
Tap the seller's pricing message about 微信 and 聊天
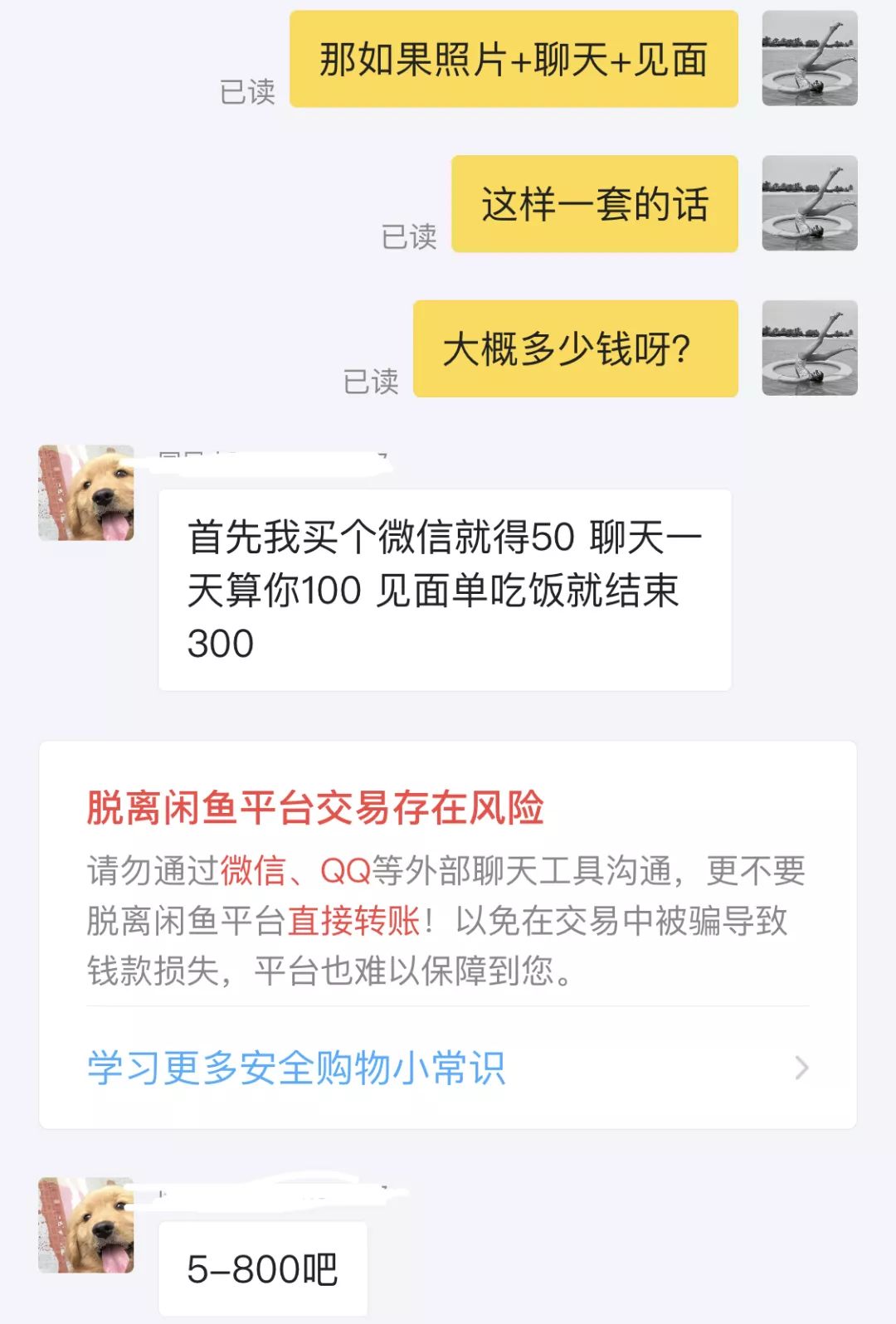click(444, 589)
